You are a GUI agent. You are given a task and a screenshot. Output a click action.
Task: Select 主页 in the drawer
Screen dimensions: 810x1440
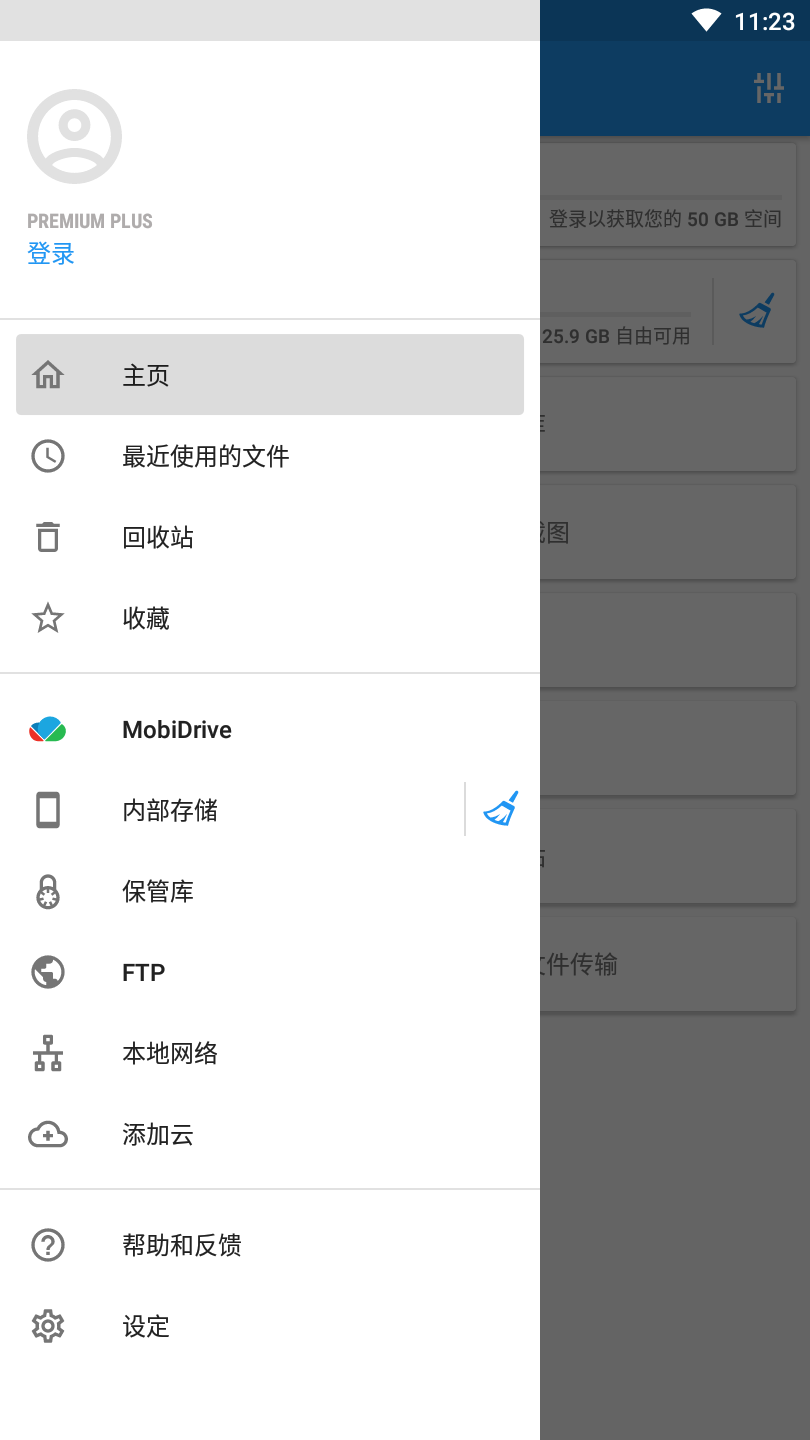[269, 375]
